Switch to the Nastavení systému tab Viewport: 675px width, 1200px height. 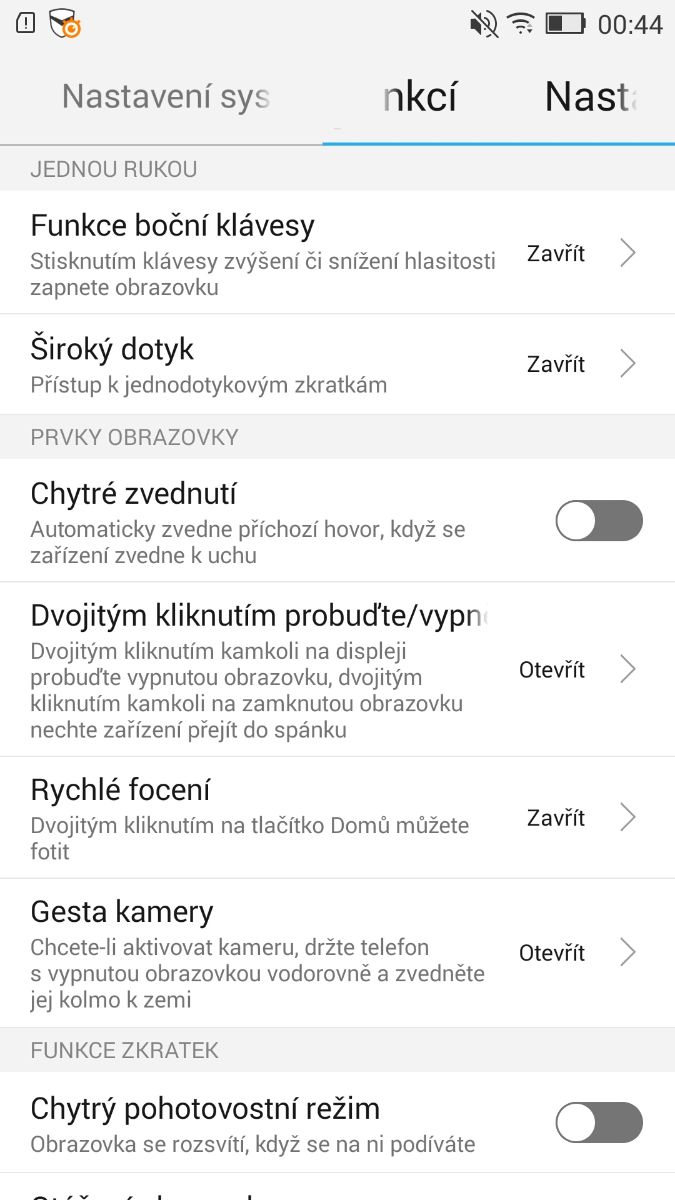tap(166, 97)
